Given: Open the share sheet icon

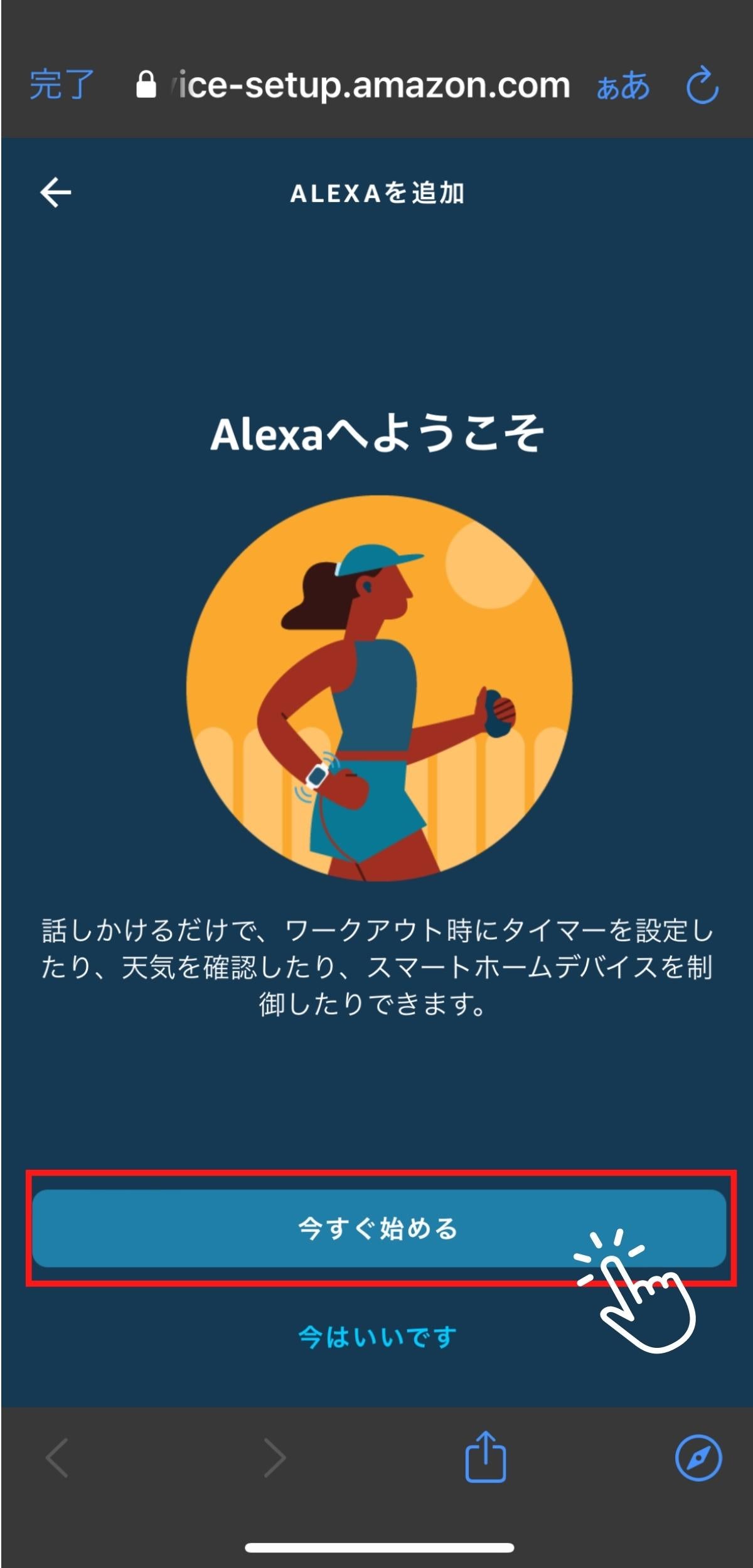Looking at the screenshot, I should pos(485,1456).
